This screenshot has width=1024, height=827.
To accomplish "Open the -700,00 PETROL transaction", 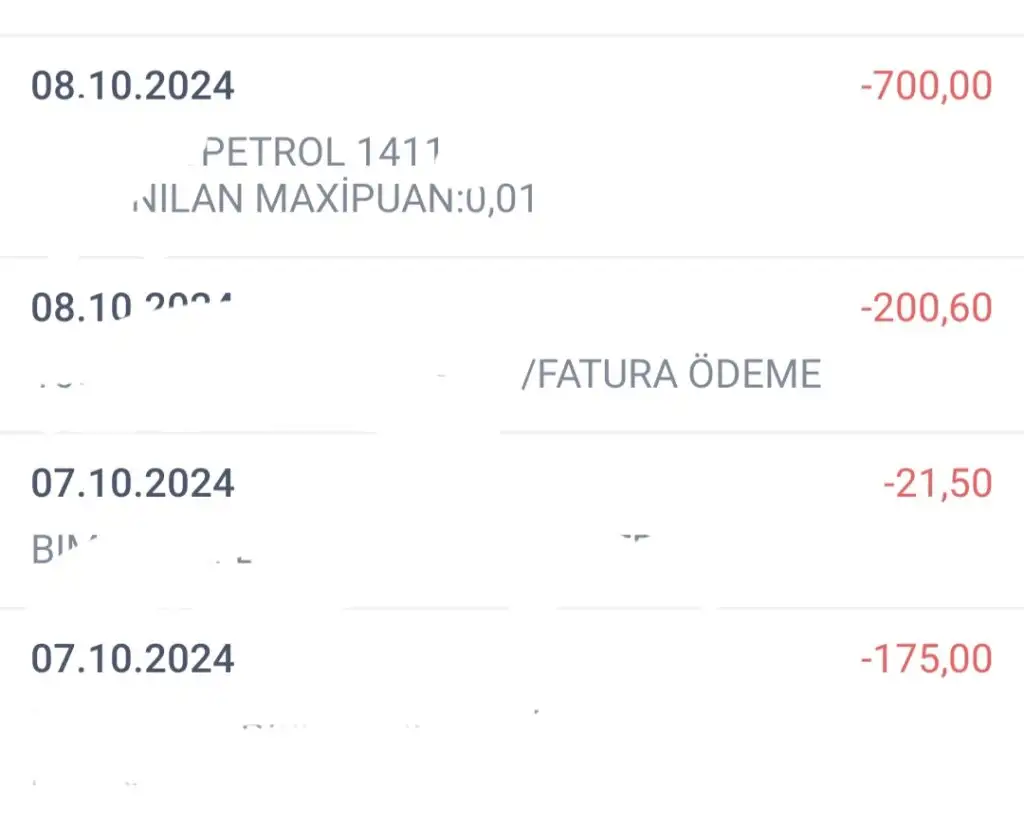I will 512,145.
